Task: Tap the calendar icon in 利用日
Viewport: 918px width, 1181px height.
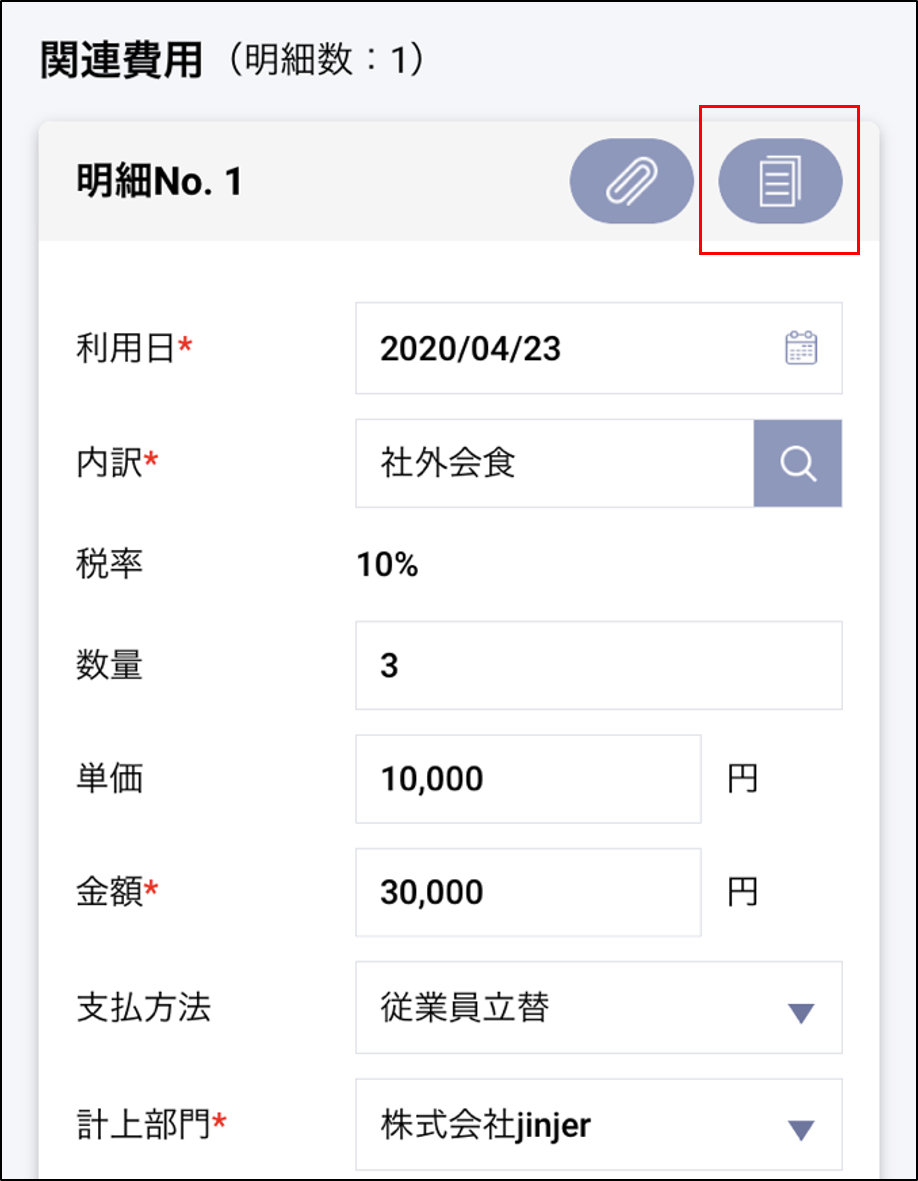Action: 801,348
